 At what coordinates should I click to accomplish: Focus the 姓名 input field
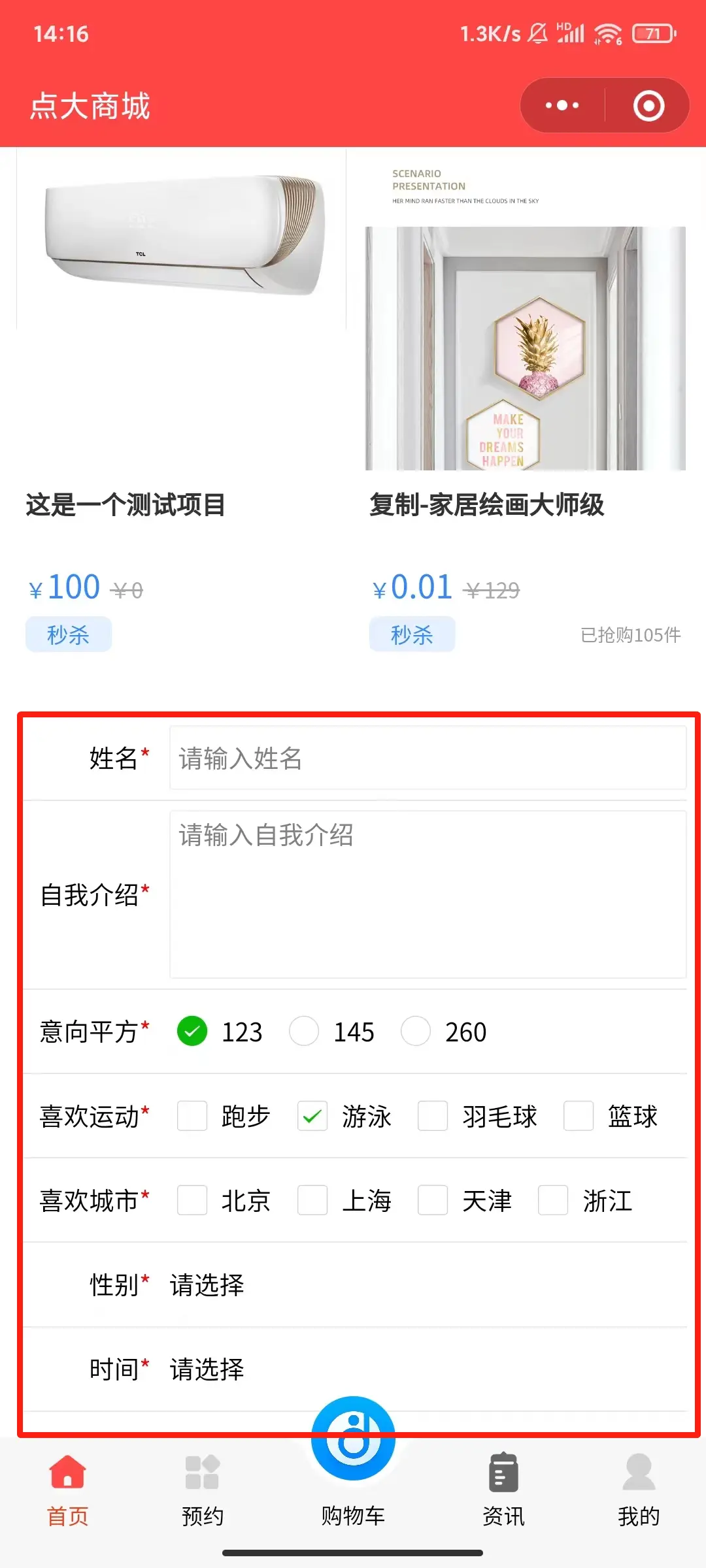point(428,758)
